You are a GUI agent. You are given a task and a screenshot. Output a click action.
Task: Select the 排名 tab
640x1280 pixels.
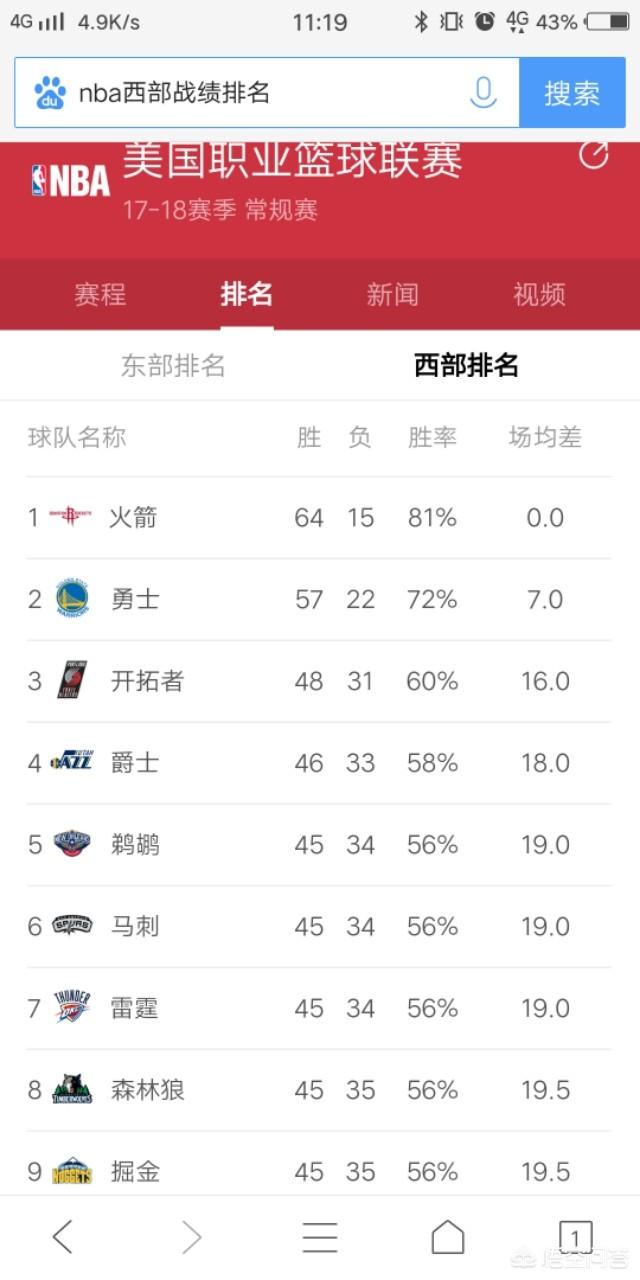[247, 294]
